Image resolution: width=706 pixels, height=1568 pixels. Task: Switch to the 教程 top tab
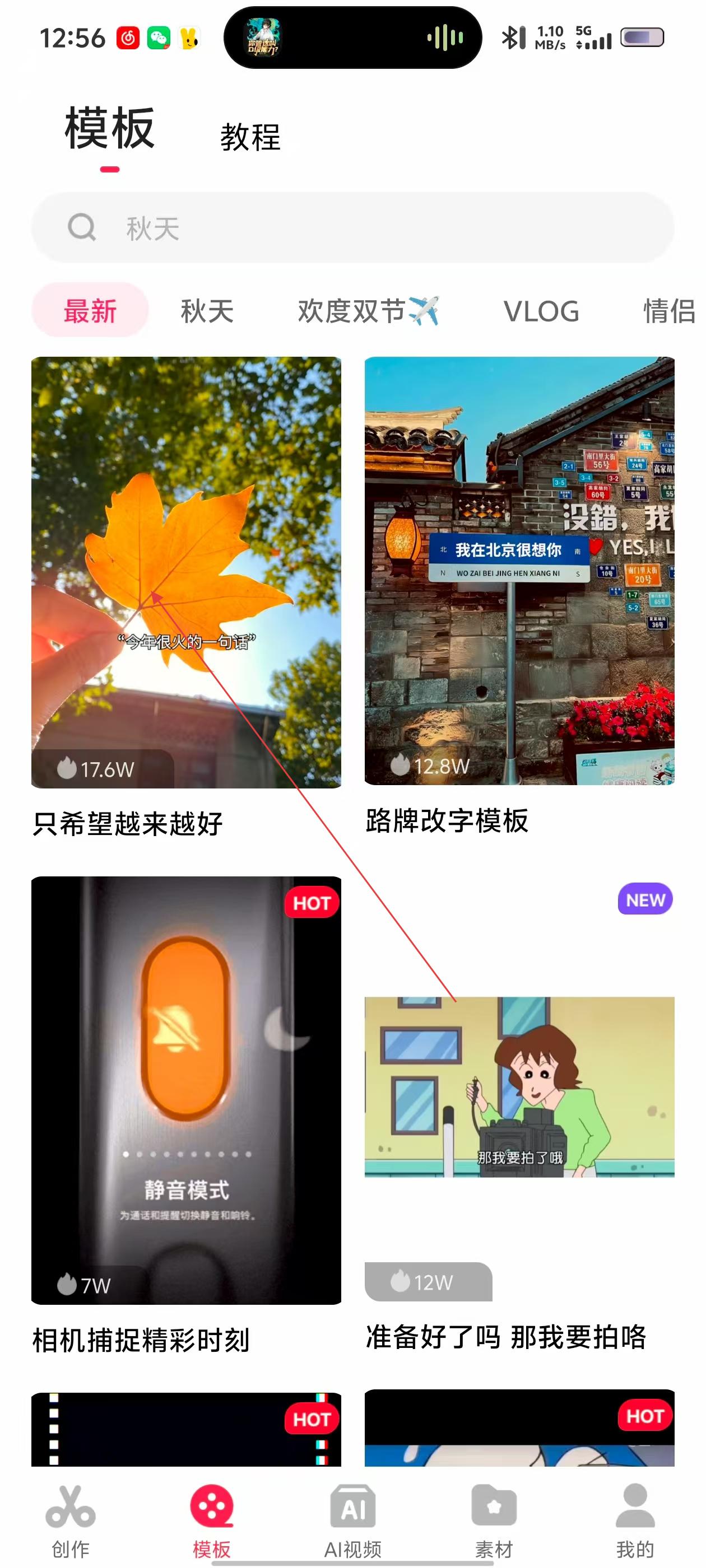pyautogui.click(x=250, y=137)
